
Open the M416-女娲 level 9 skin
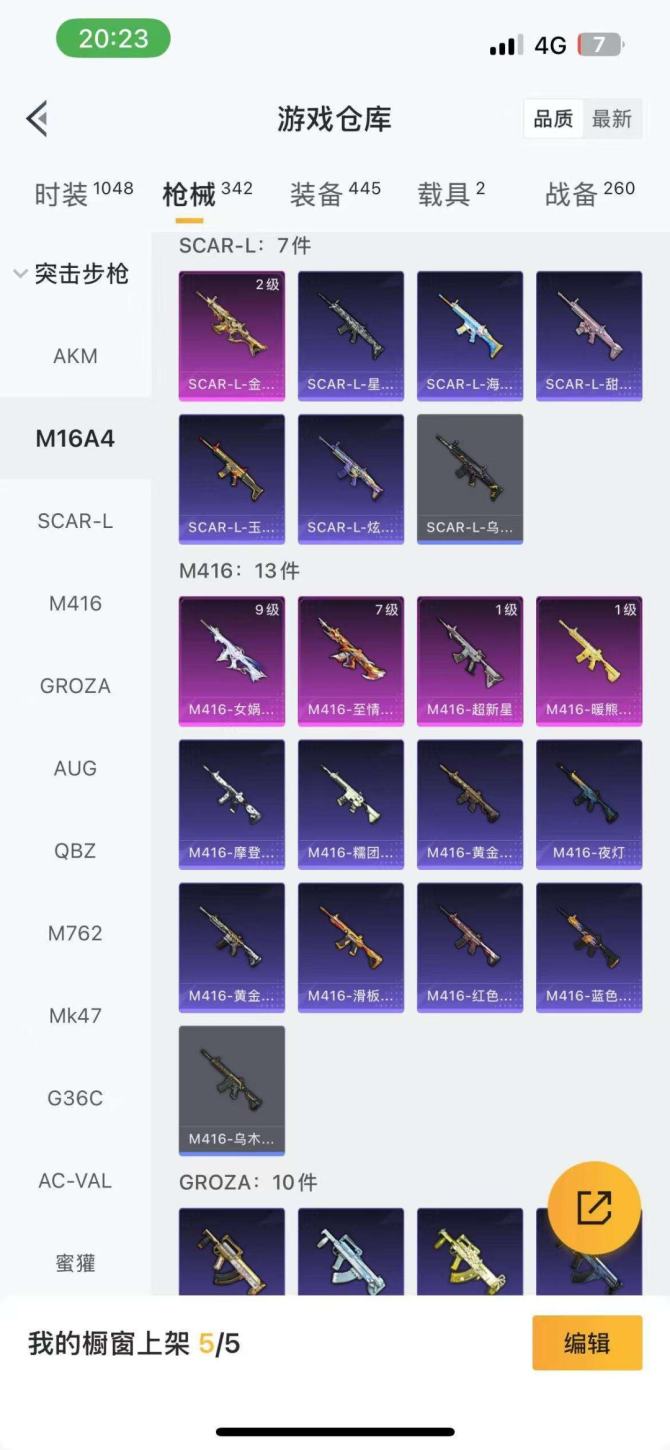tap(232, 661)
